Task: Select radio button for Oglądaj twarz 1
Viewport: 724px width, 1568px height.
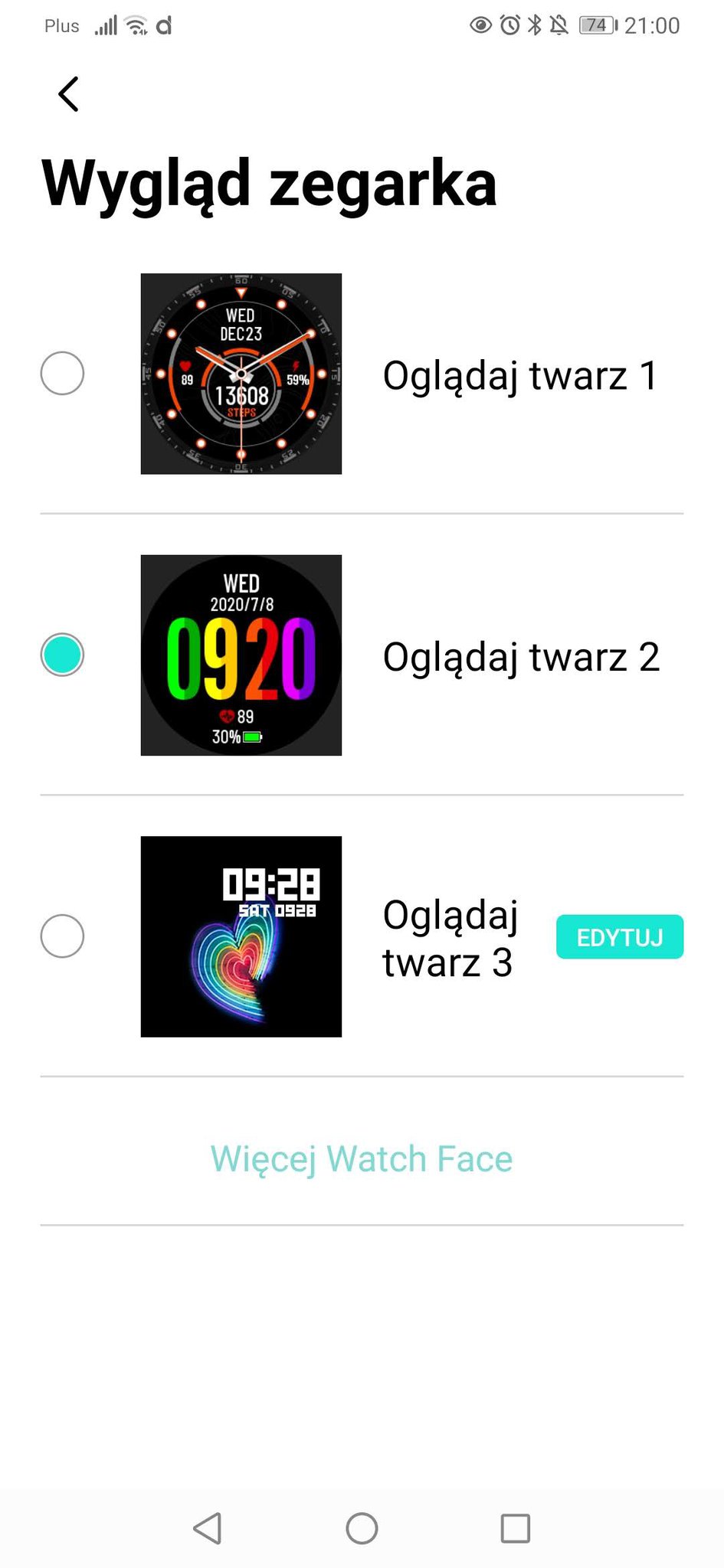Action: coord(62,373)
